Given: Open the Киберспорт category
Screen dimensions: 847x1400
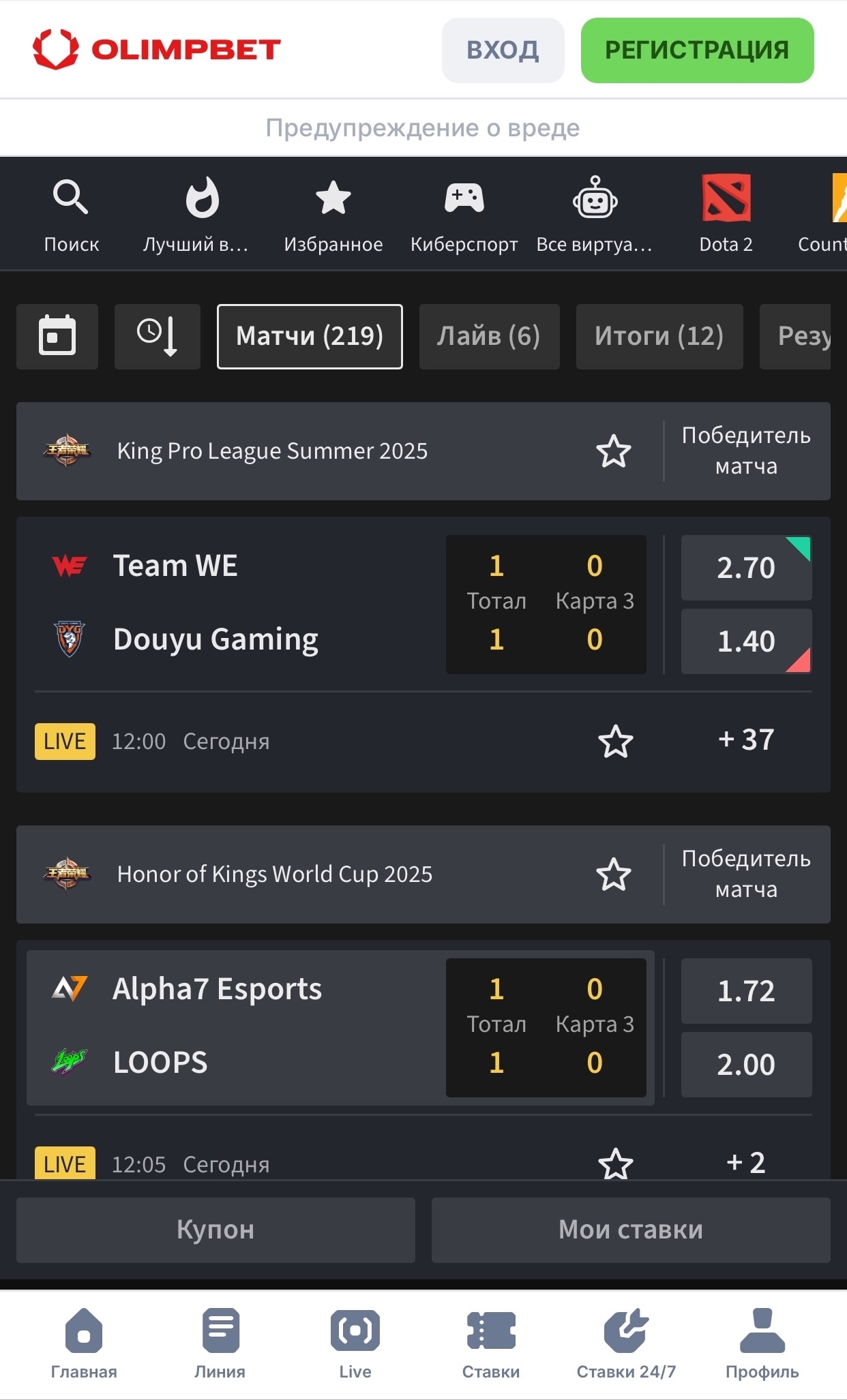Looking at the screenshot, I should pyautogui.click(x=464, y=215).
